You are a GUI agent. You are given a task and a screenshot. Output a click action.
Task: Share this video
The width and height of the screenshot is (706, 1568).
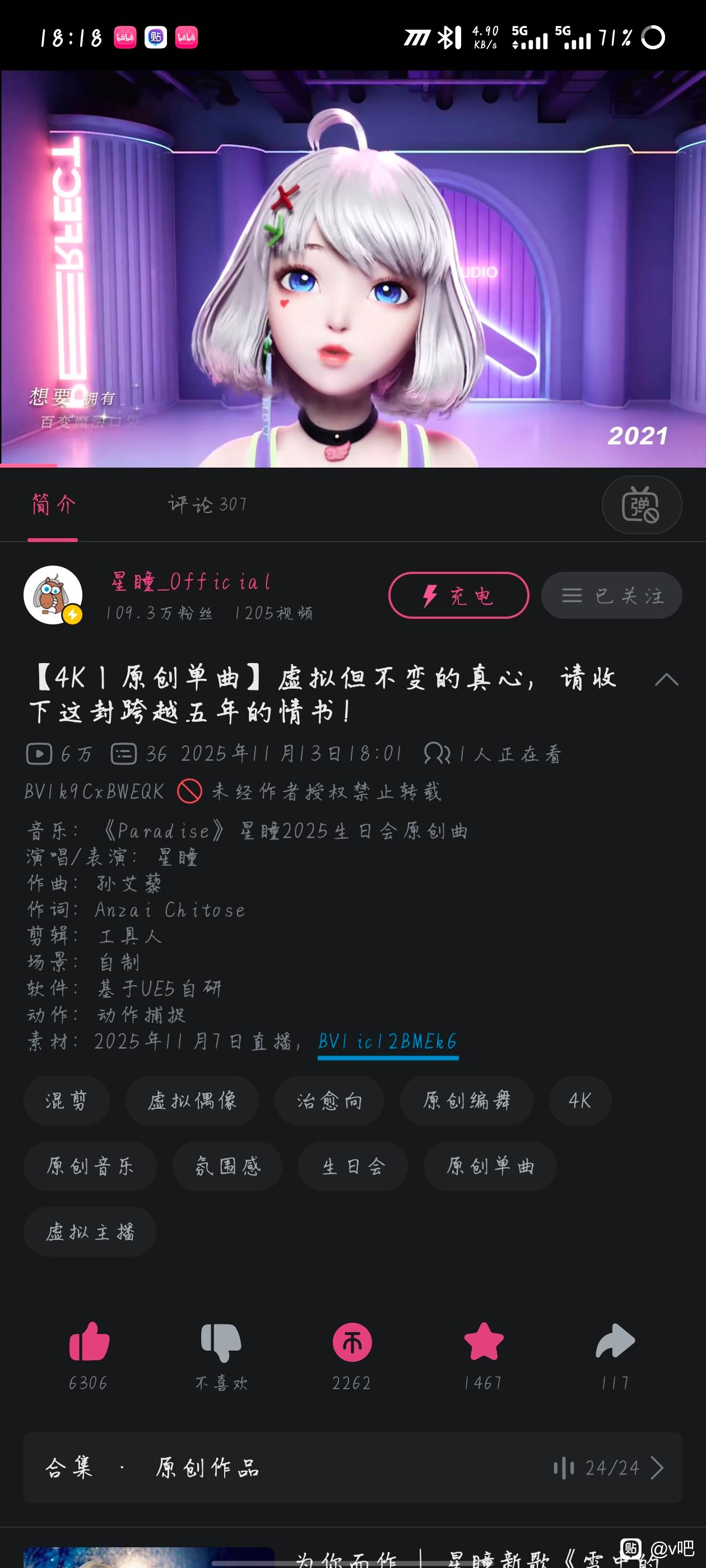click(615, 1342)
